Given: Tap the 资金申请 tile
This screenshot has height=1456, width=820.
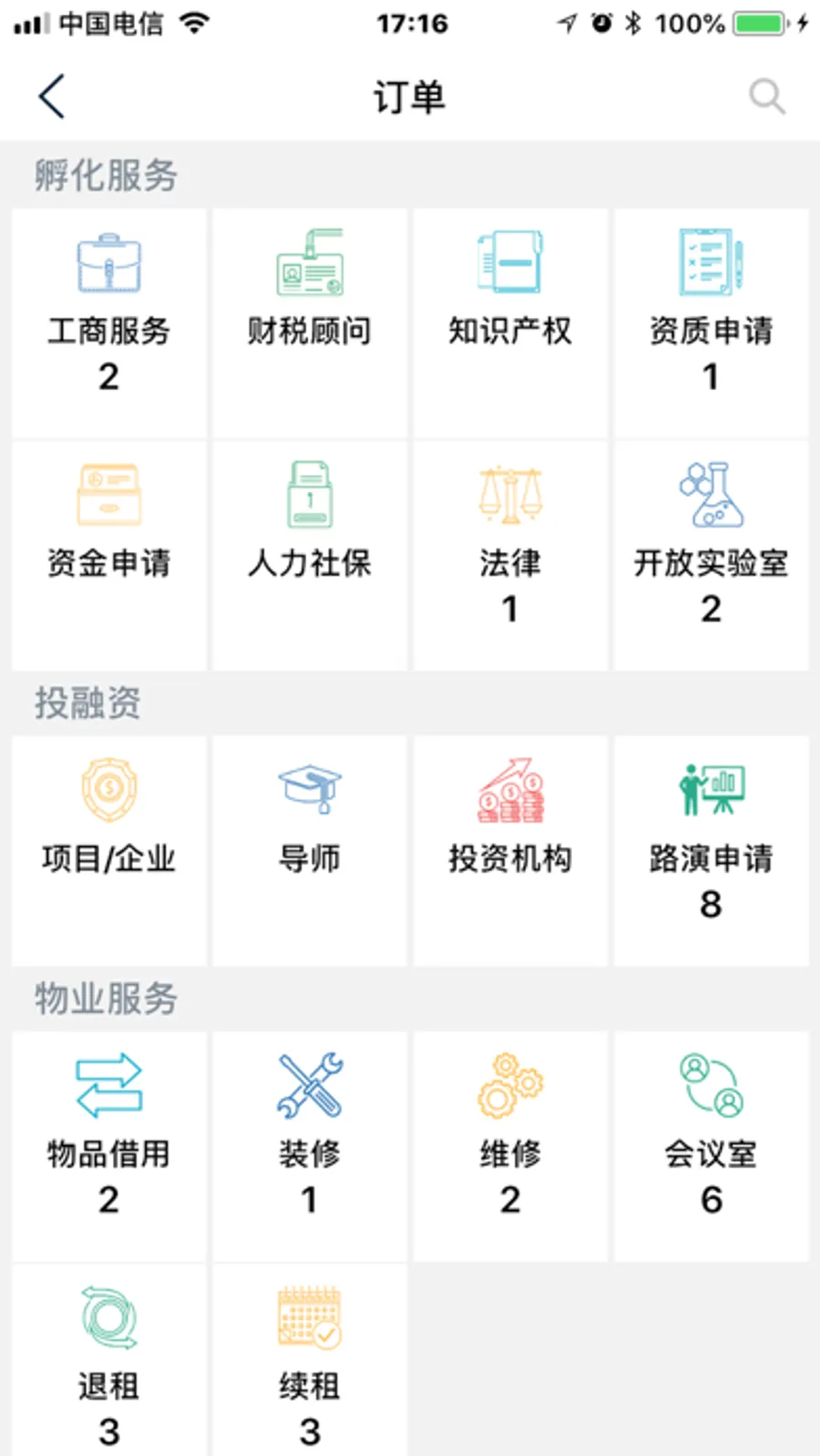Looking at the screenshot, I should [108, 554].
